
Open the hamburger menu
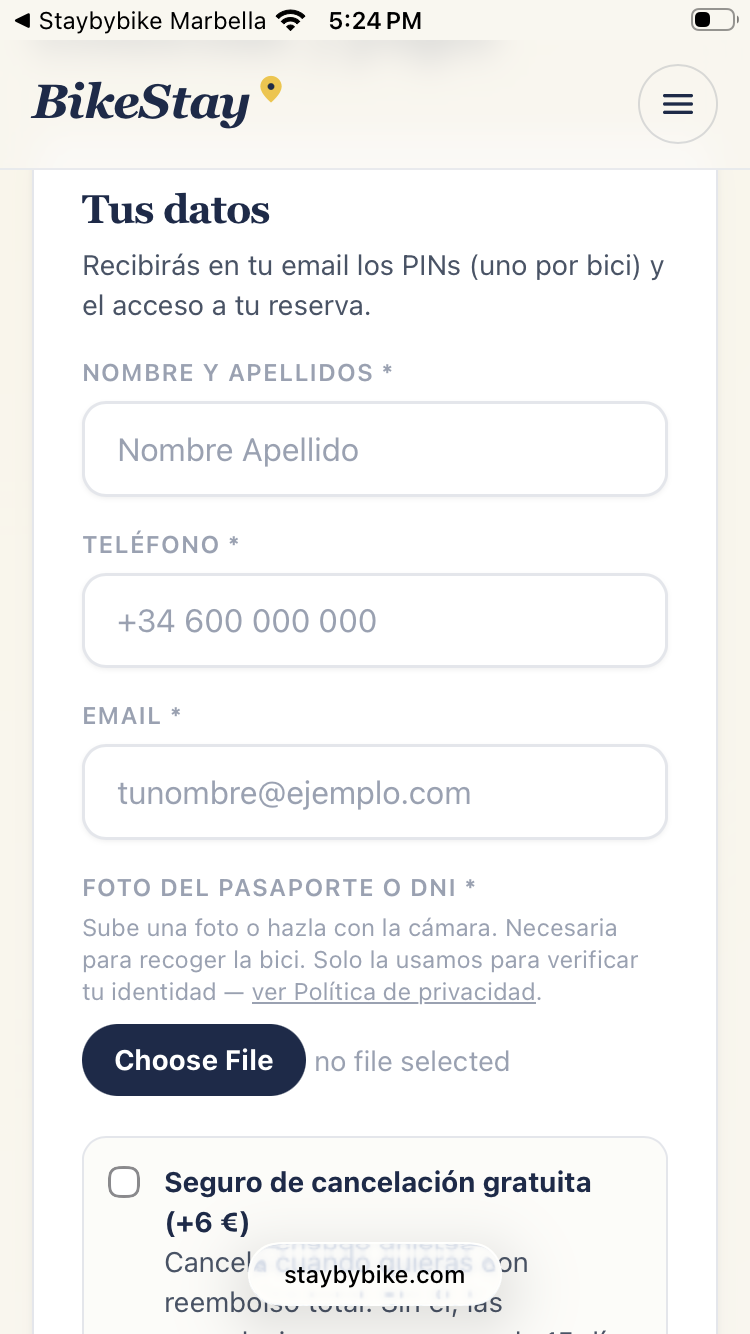click(x=678, y=104)
